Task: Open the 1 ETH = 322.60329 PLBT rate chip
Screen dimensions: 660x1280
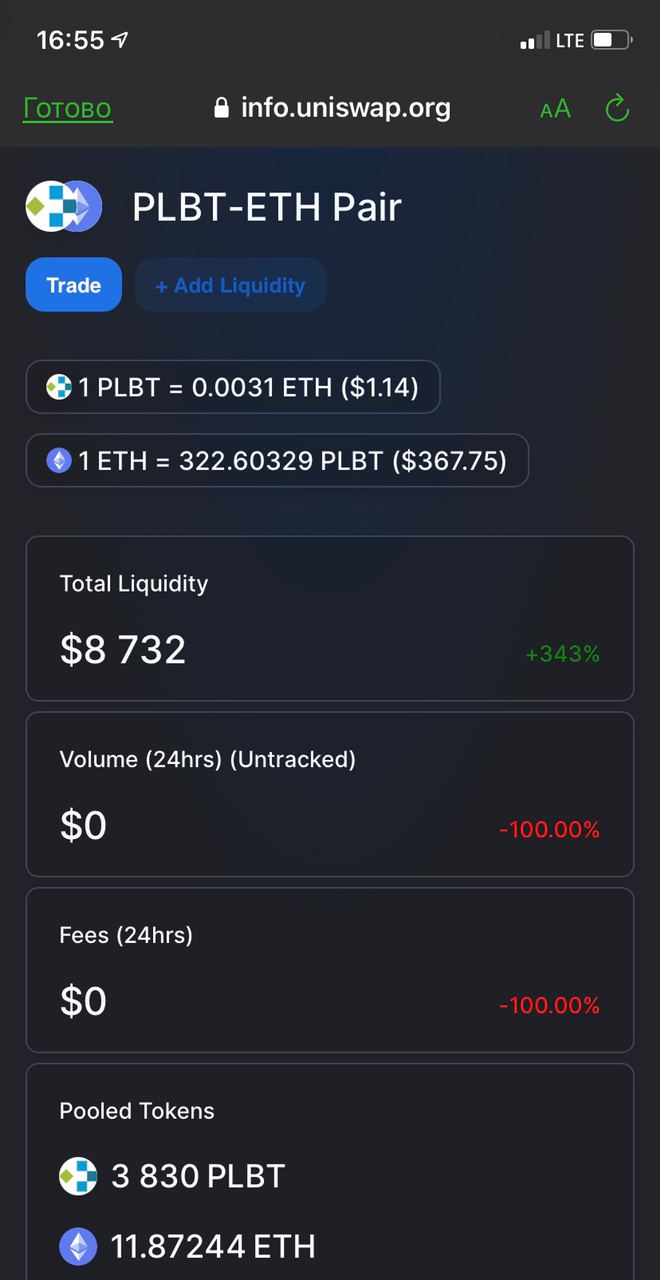Action: click(x=277, y=460)
